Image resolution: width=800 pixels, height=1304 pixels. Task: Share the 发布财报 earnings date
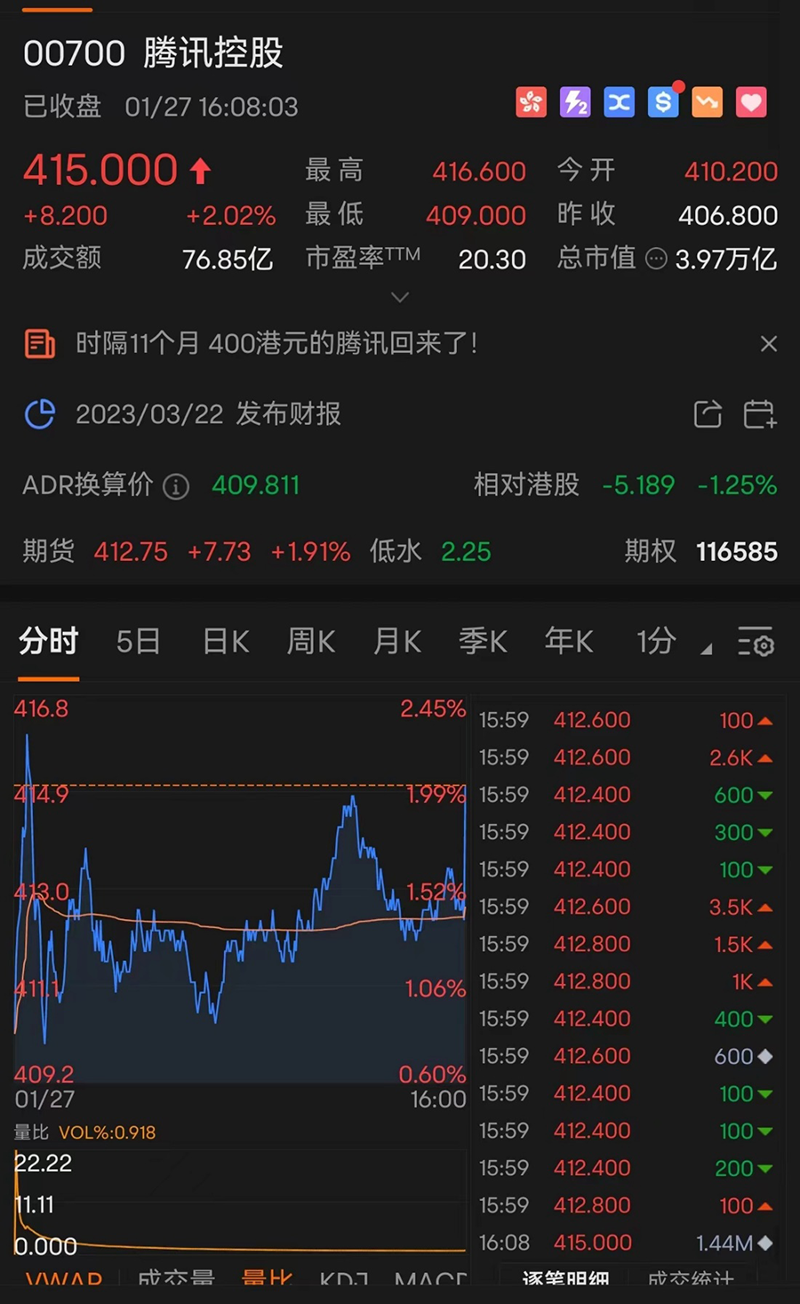coord(707,414)
